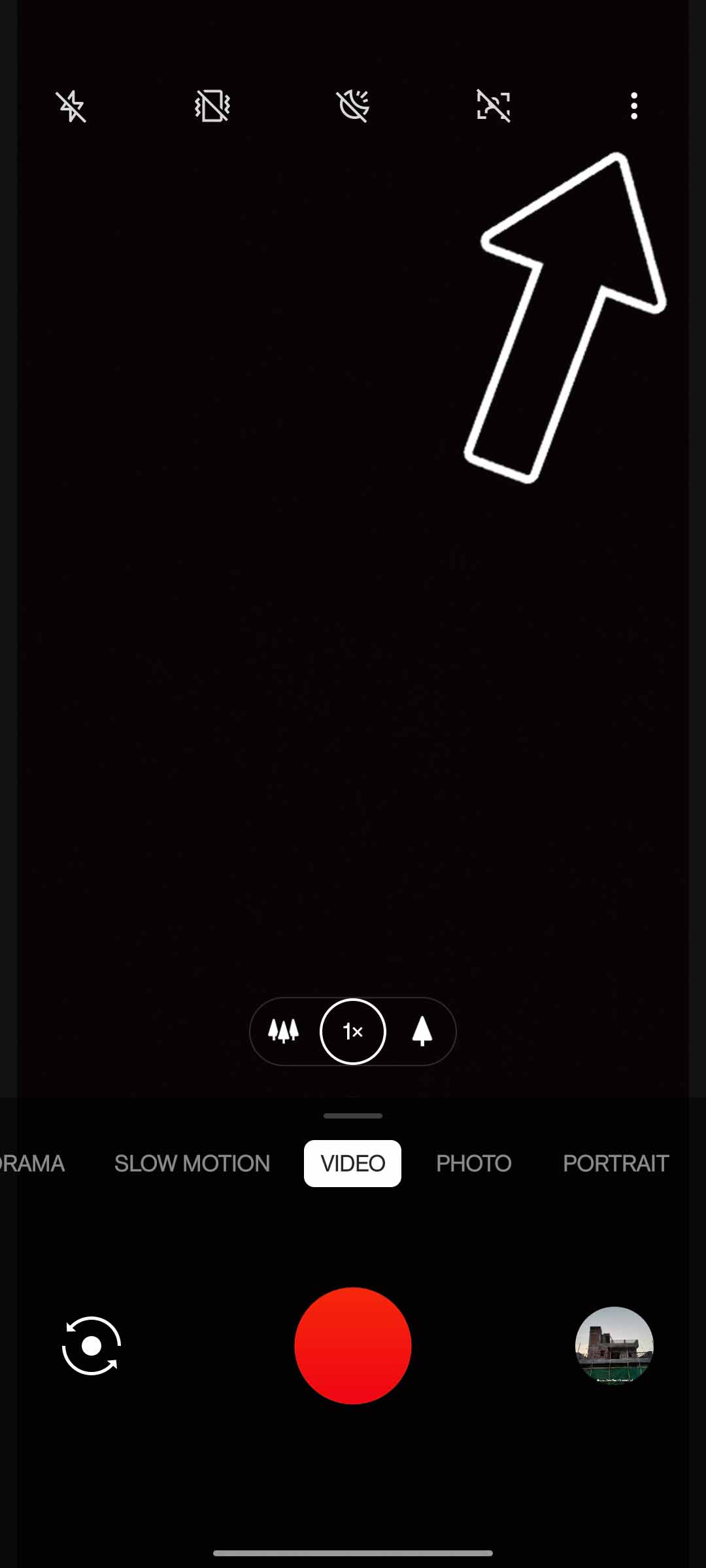Image resolution: width=706 pixels, height=1568 pixels.
Task: Enable video stabilization
Action: click(212, 106)
